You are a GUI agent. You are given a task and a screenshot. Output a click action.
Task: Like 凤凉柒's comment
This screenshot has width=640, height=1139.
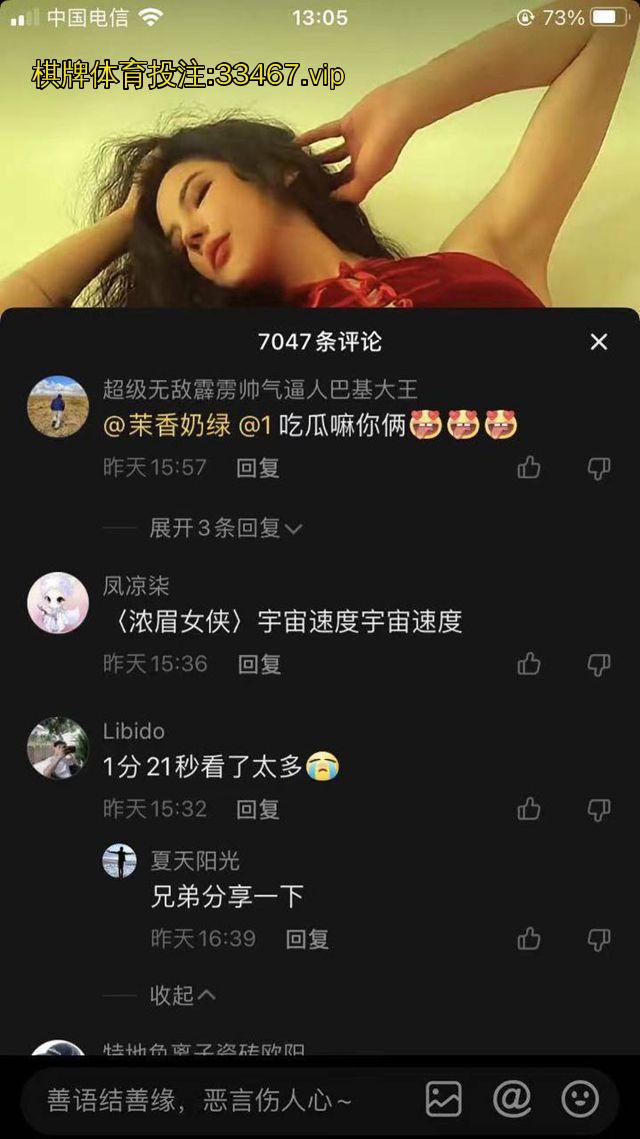pyautogui.click(x=529, y=664)
